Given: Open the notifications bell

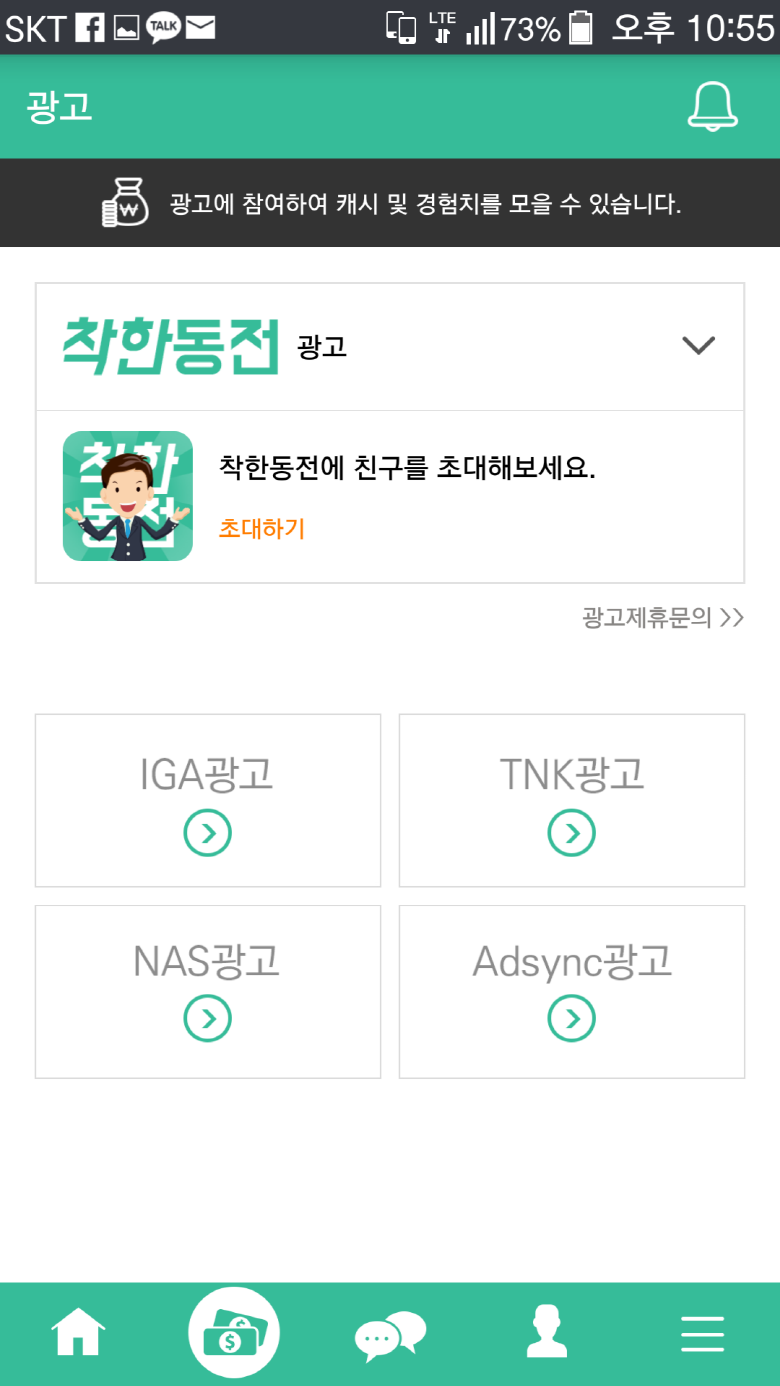Looking at the screenshot, I should point(712,107).
